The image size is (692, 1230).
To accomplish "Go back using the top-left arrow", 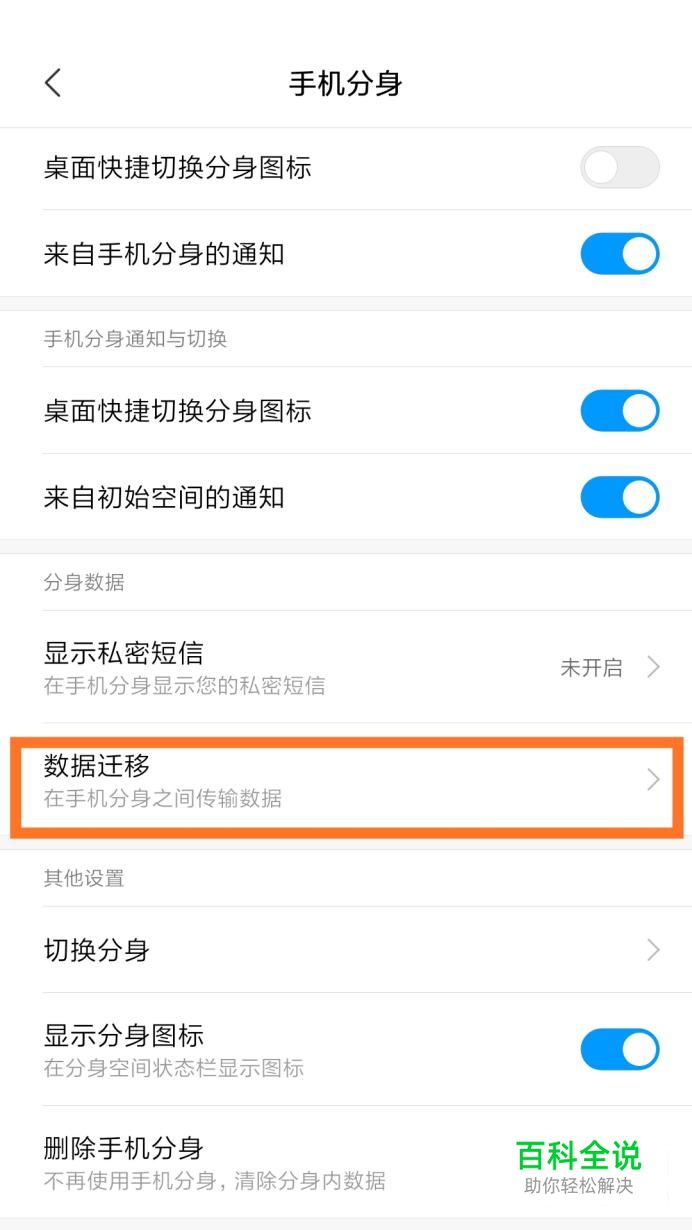I will click(x=53, y=83).
